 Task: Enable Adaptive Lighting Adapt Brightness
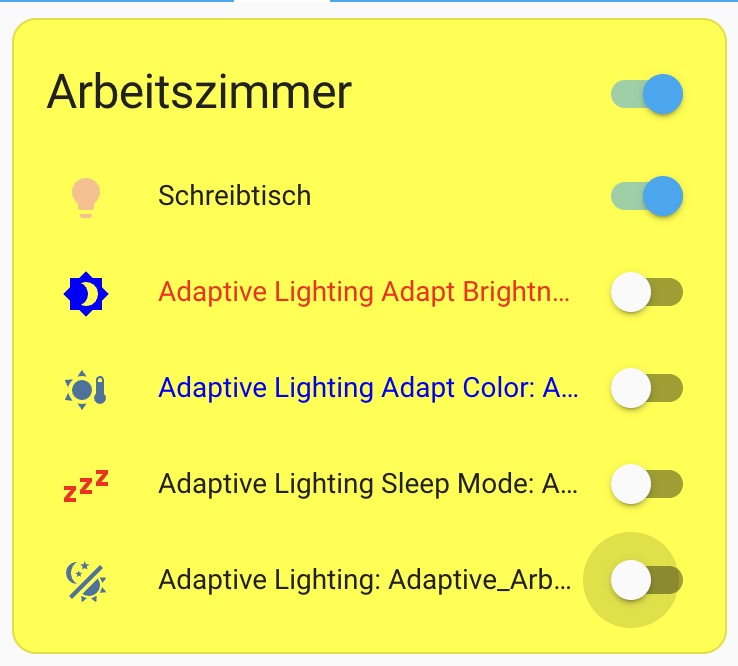[647, 292]
